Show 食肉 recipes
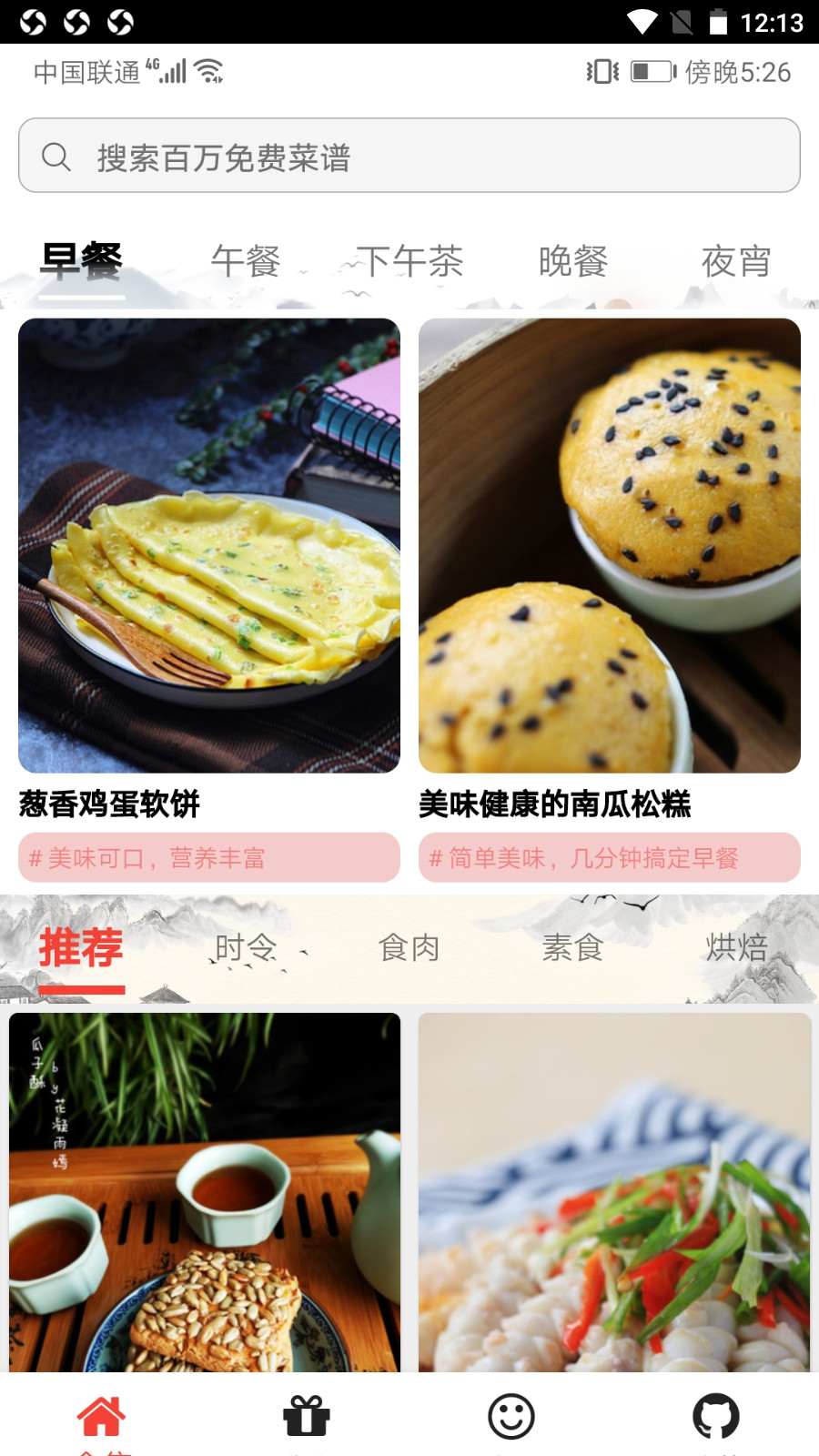819x1456 pixels. (x=409, y=948)
